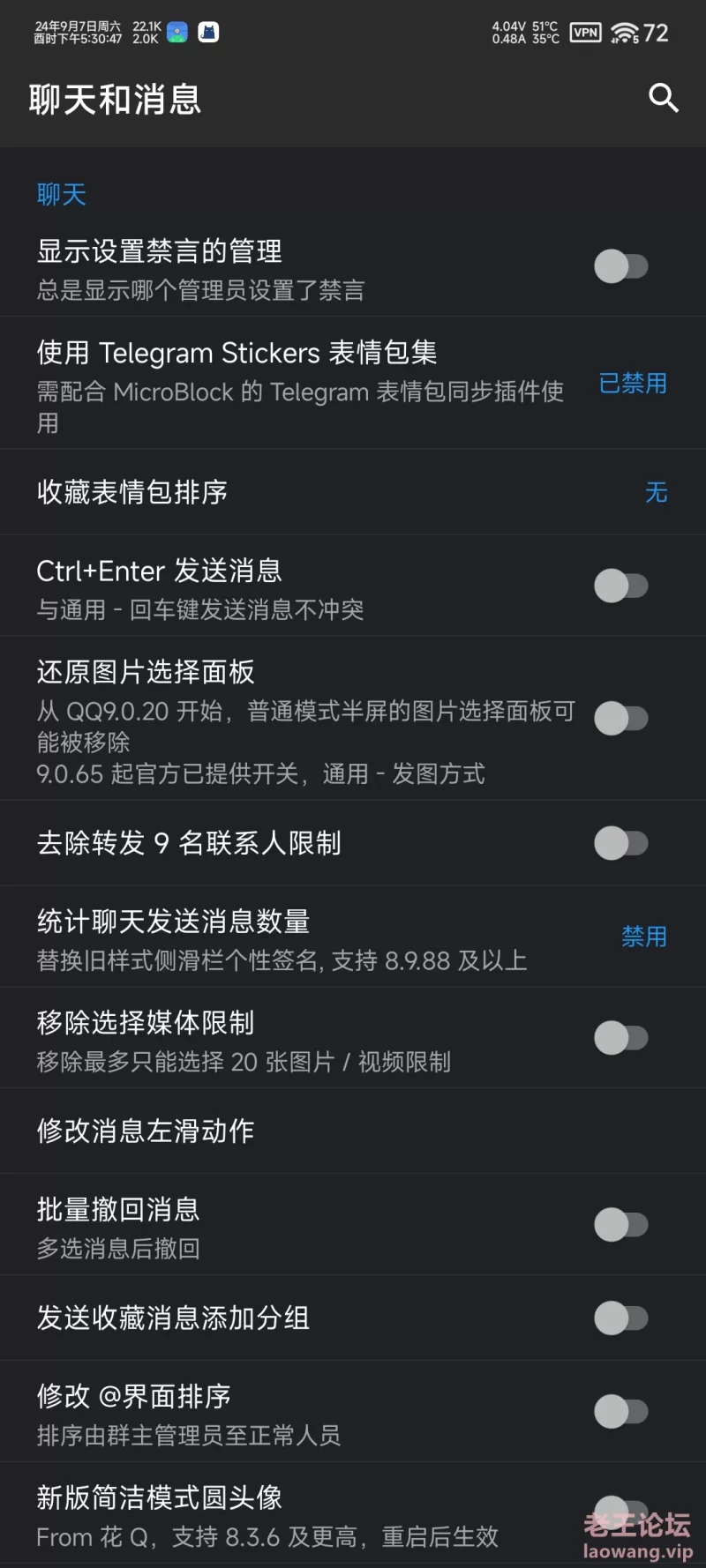Toggle 显示设置禁言的管理 switch

click(621, 266)
